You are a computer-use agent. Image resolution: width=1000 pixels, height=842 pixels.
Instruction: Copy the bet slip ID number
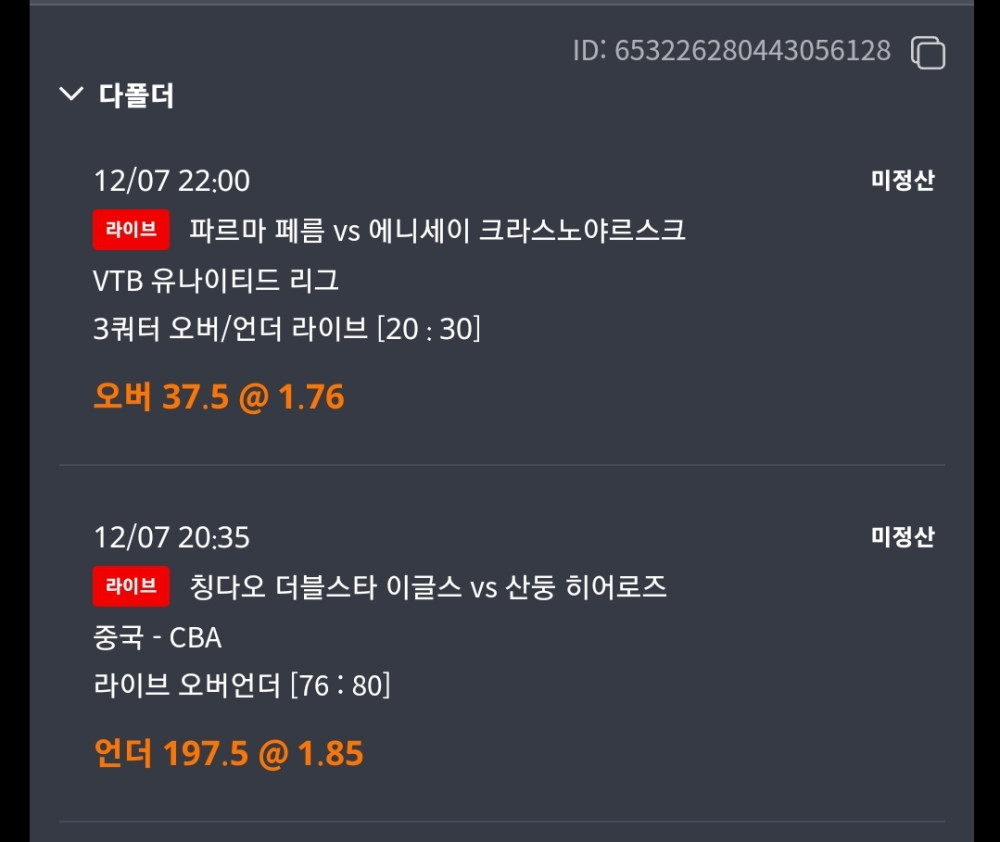tap(928, 52)
